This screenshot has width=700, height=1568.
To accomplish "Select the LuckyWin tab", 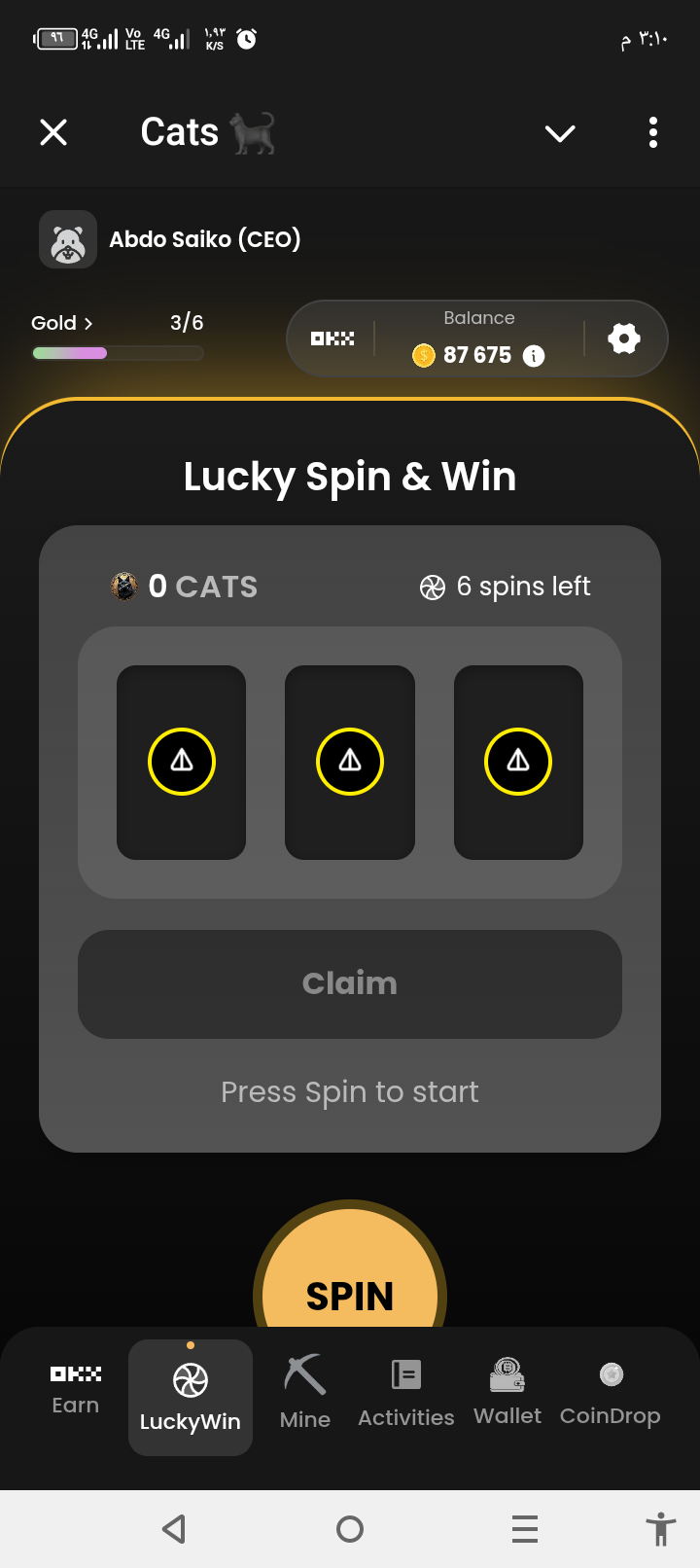I will coord(191,1398).
